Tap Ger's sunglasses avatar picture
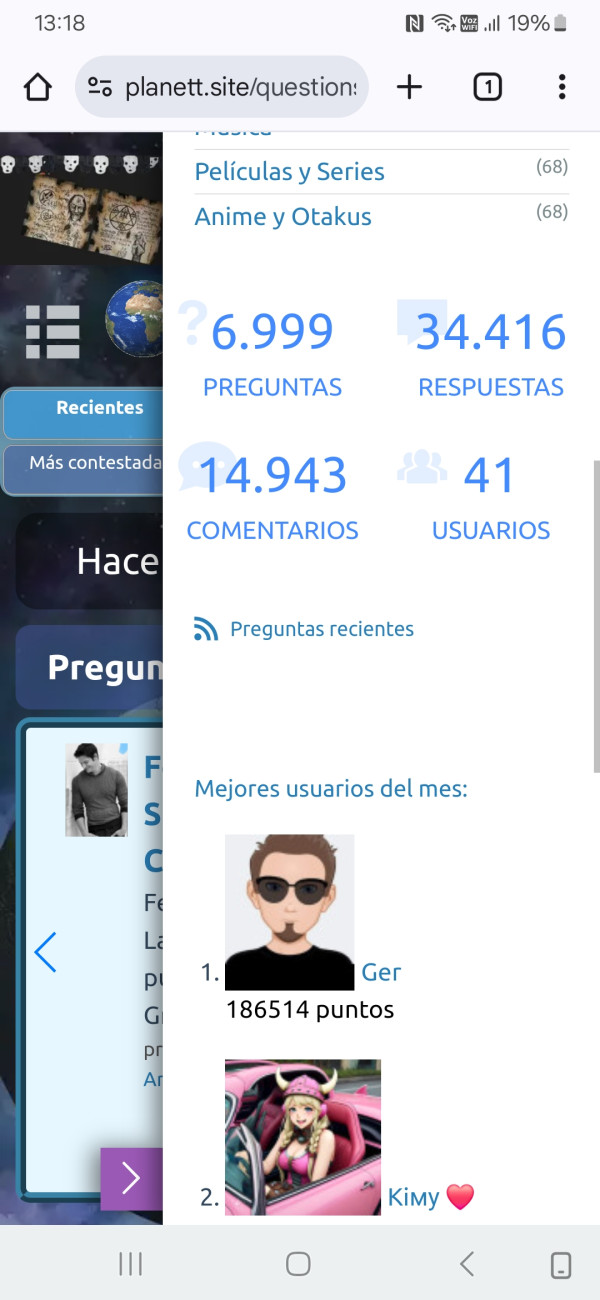Screen dimensions: 600x1300 (289, 911)
